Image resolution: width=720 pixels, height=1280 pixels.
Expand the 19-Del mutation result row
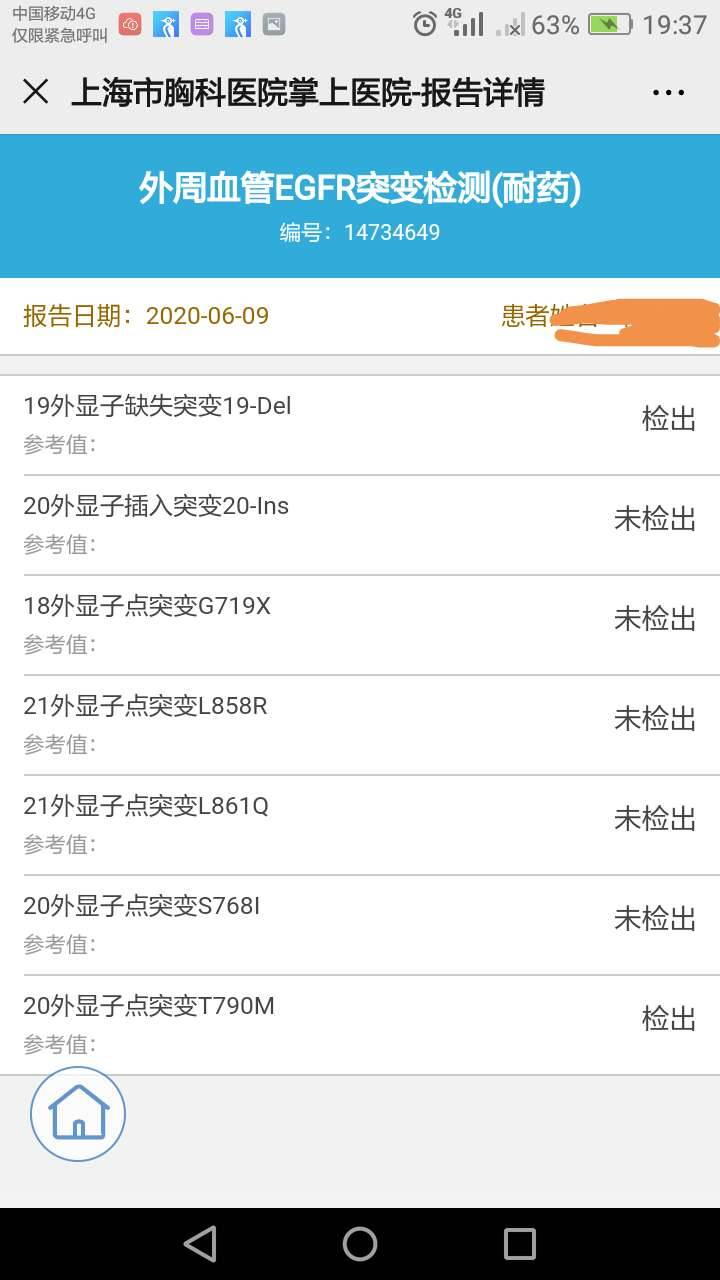pyautogui.click(x=360, y=418)
